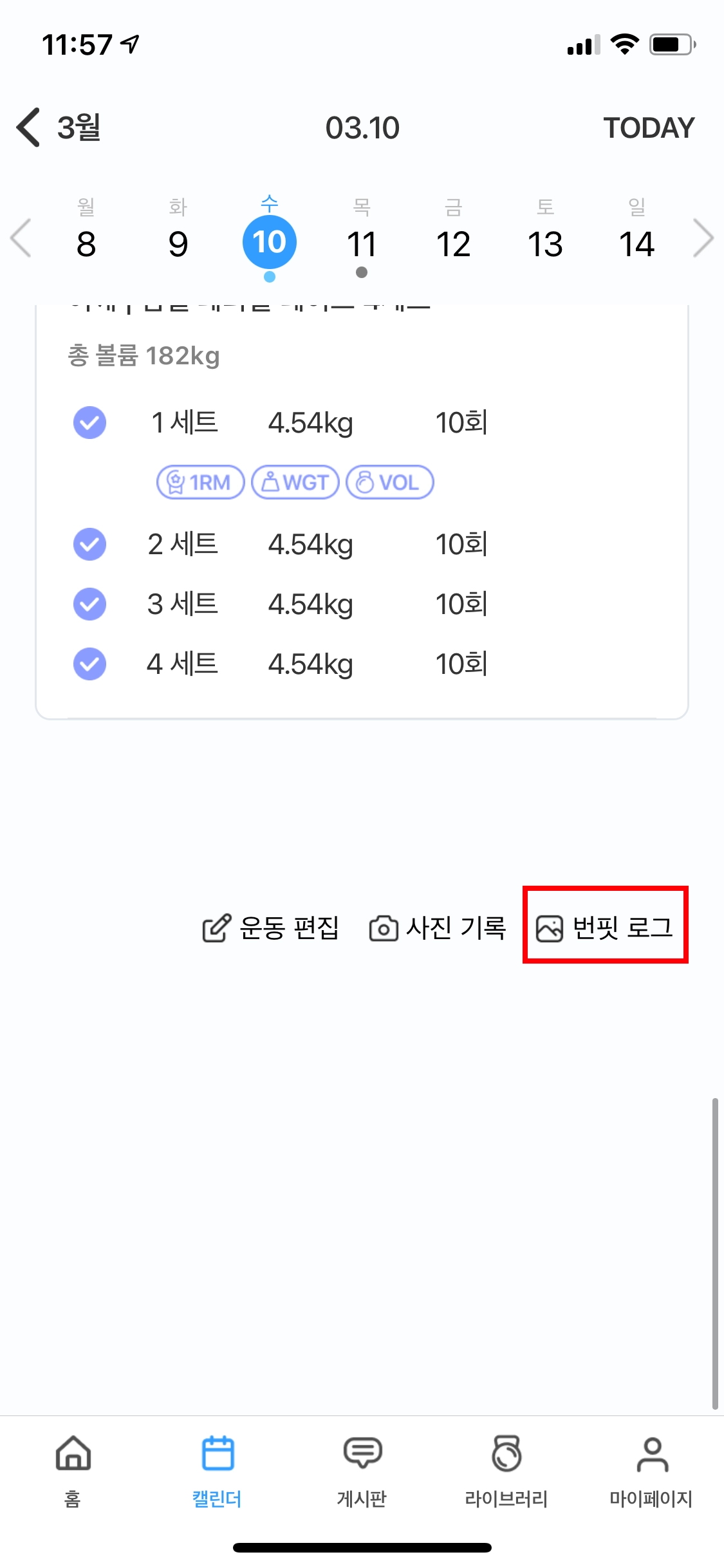Add a 사진 기록 photo record
This screenshot has width=724, height=1568.
[438, 928]
